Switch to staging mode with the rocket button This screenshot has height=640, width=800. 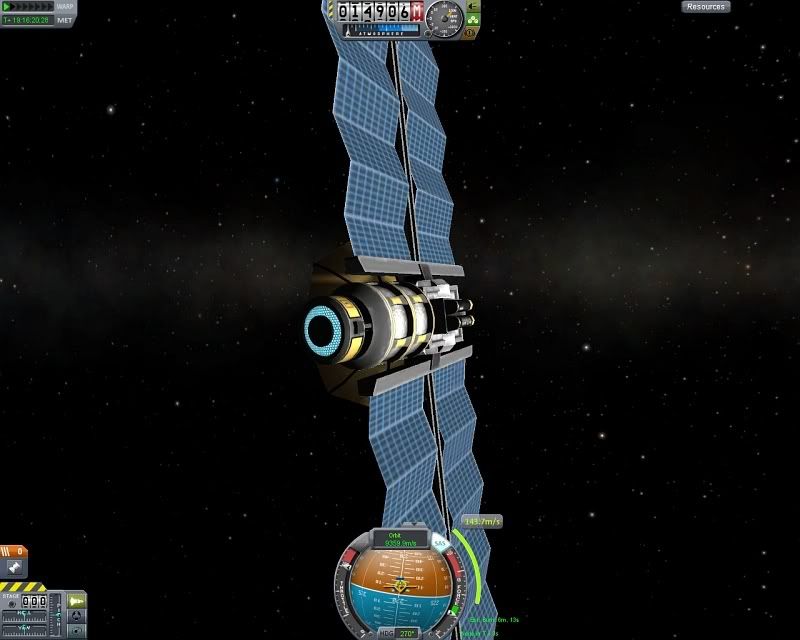click(76, 601)
